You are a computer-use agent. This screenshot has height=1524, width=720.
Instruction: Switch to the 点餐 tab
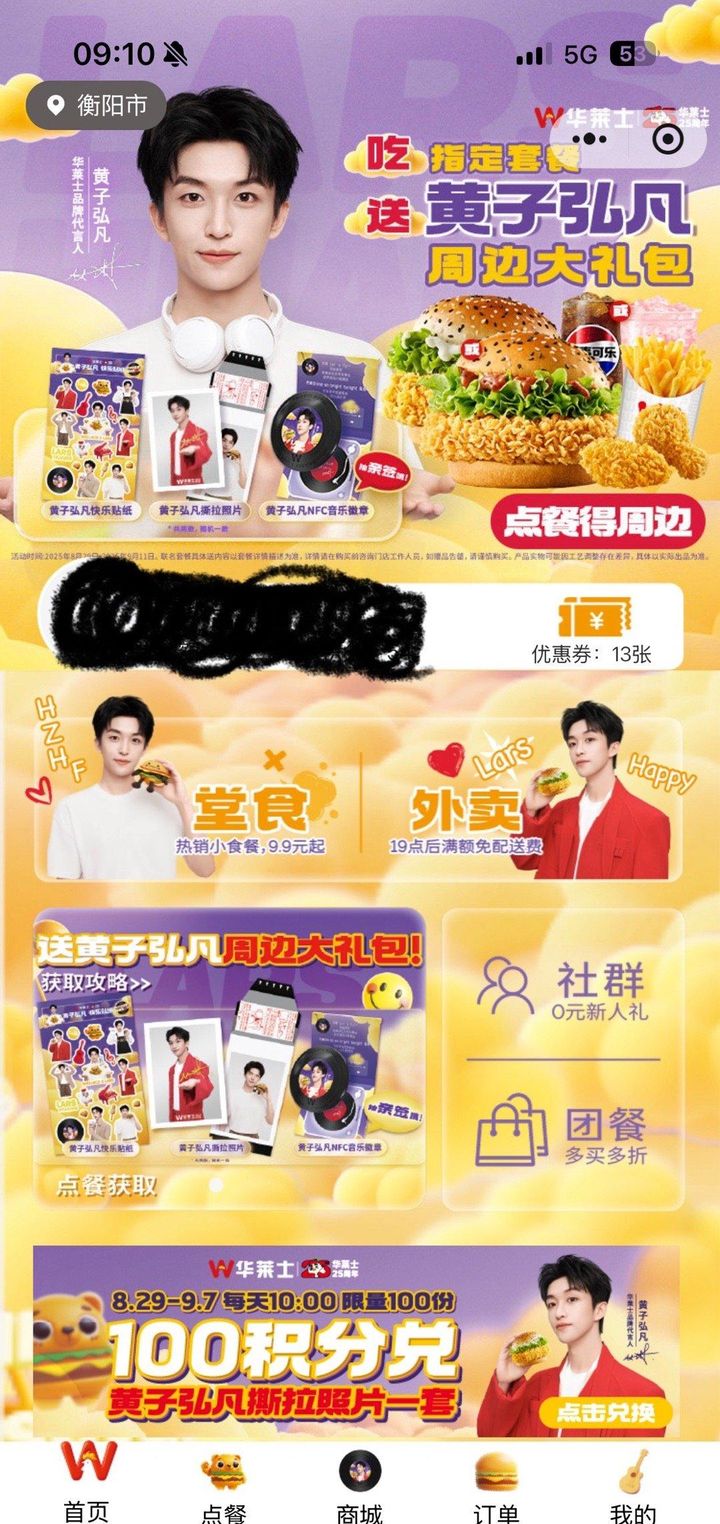(x=224, y=1482)
